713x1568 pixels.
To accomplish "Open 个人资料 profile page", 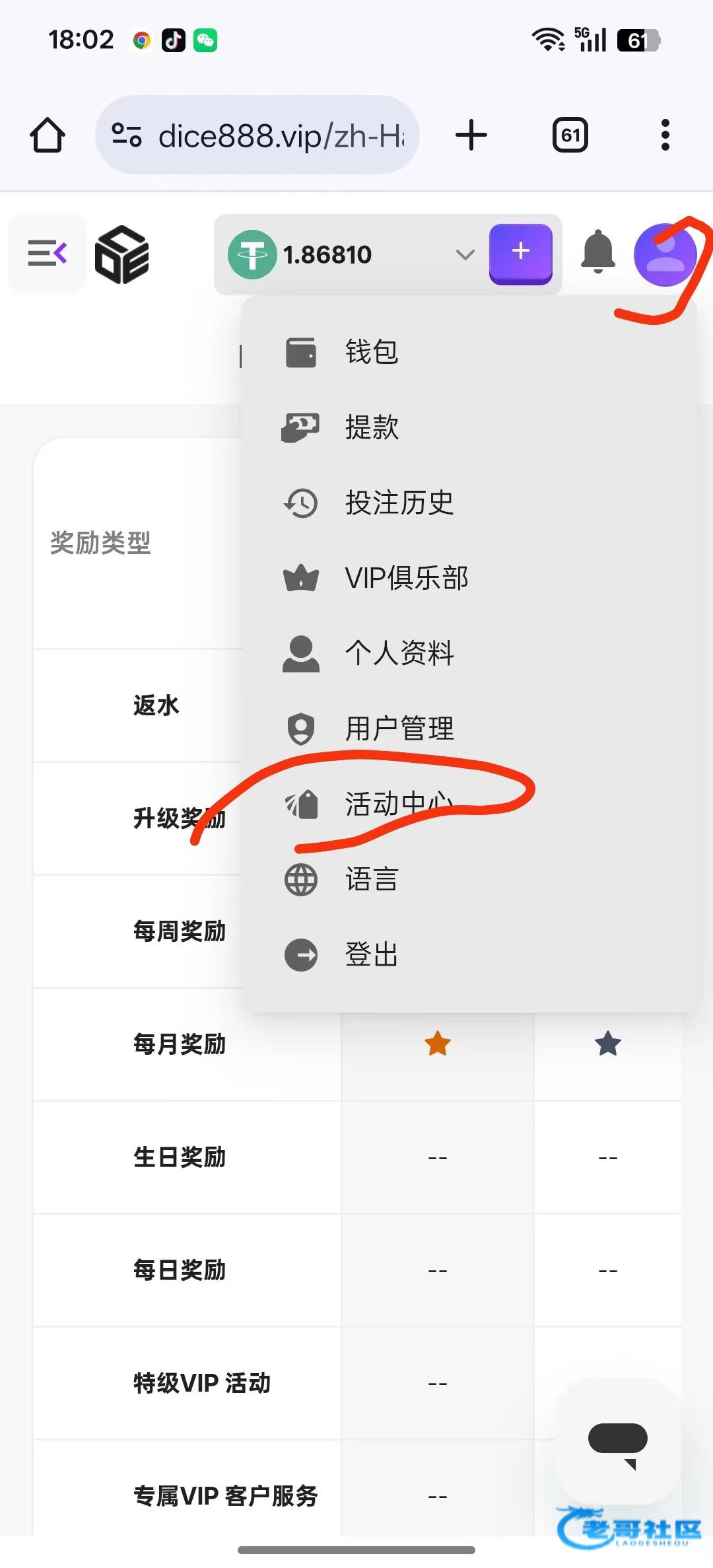I will pyautogui.click(x=398, y=653).
